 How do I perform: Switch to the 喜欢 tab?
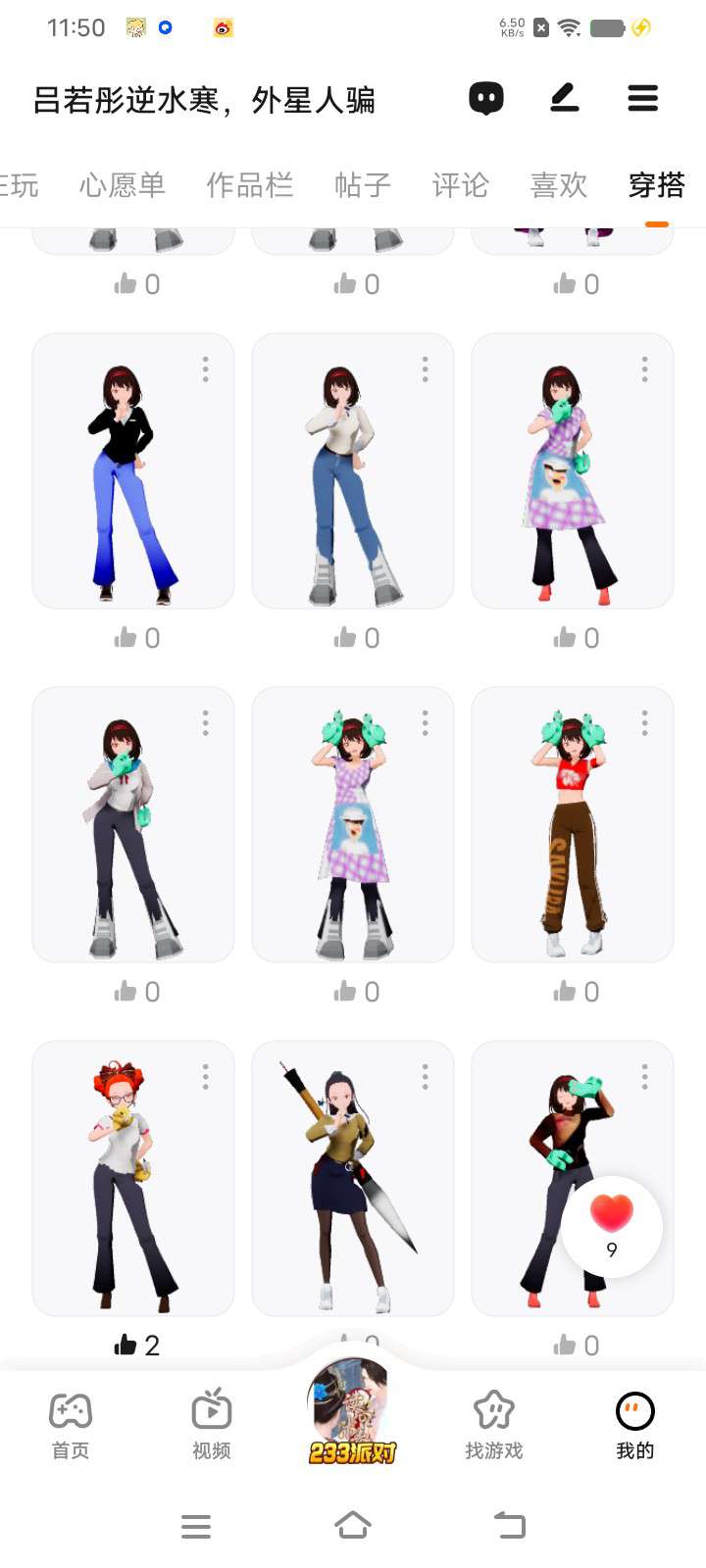558,185
